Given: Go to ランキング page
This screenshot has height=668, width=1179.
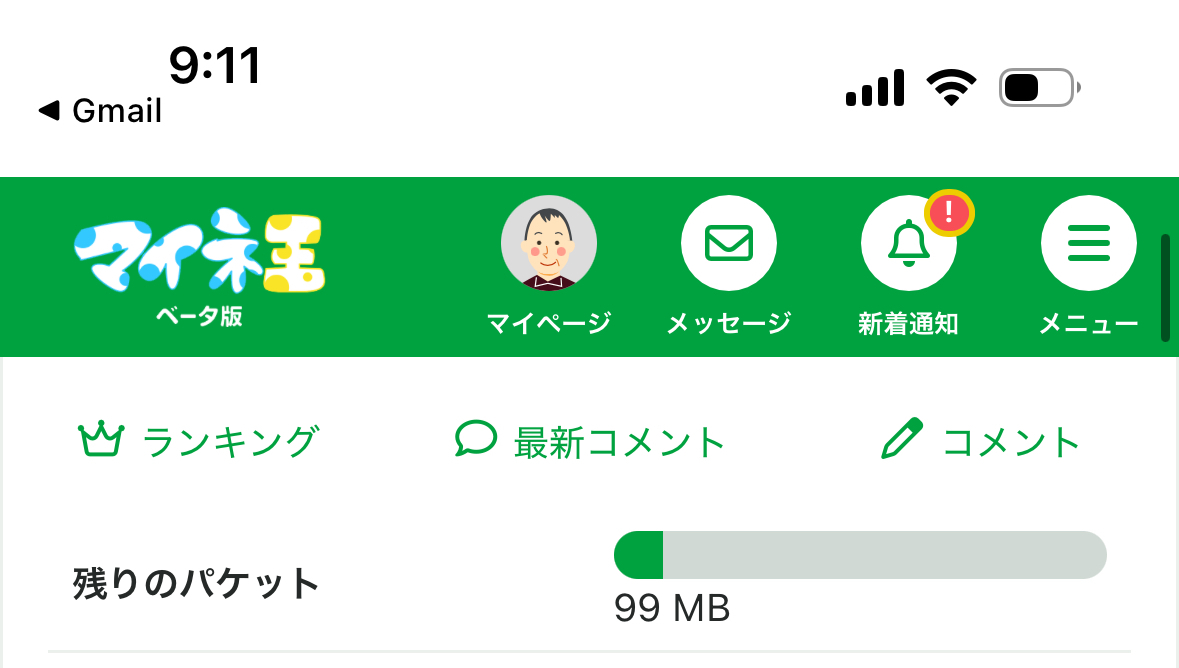Looking at the screenshot, I should pos(198,440).
